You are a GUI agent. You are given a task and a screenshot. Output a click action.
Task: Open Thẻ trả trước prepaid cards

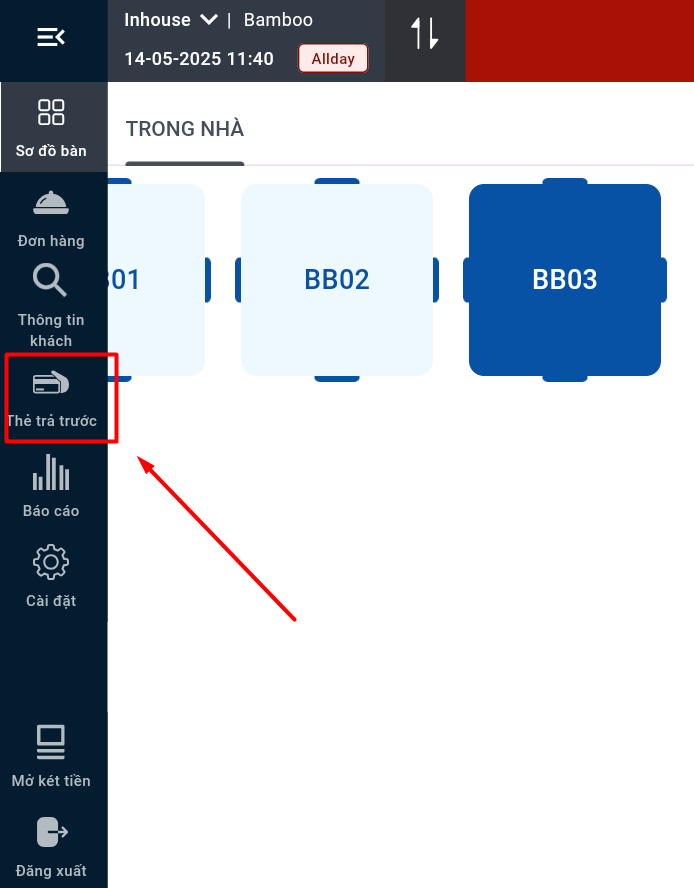pos(51,398)
